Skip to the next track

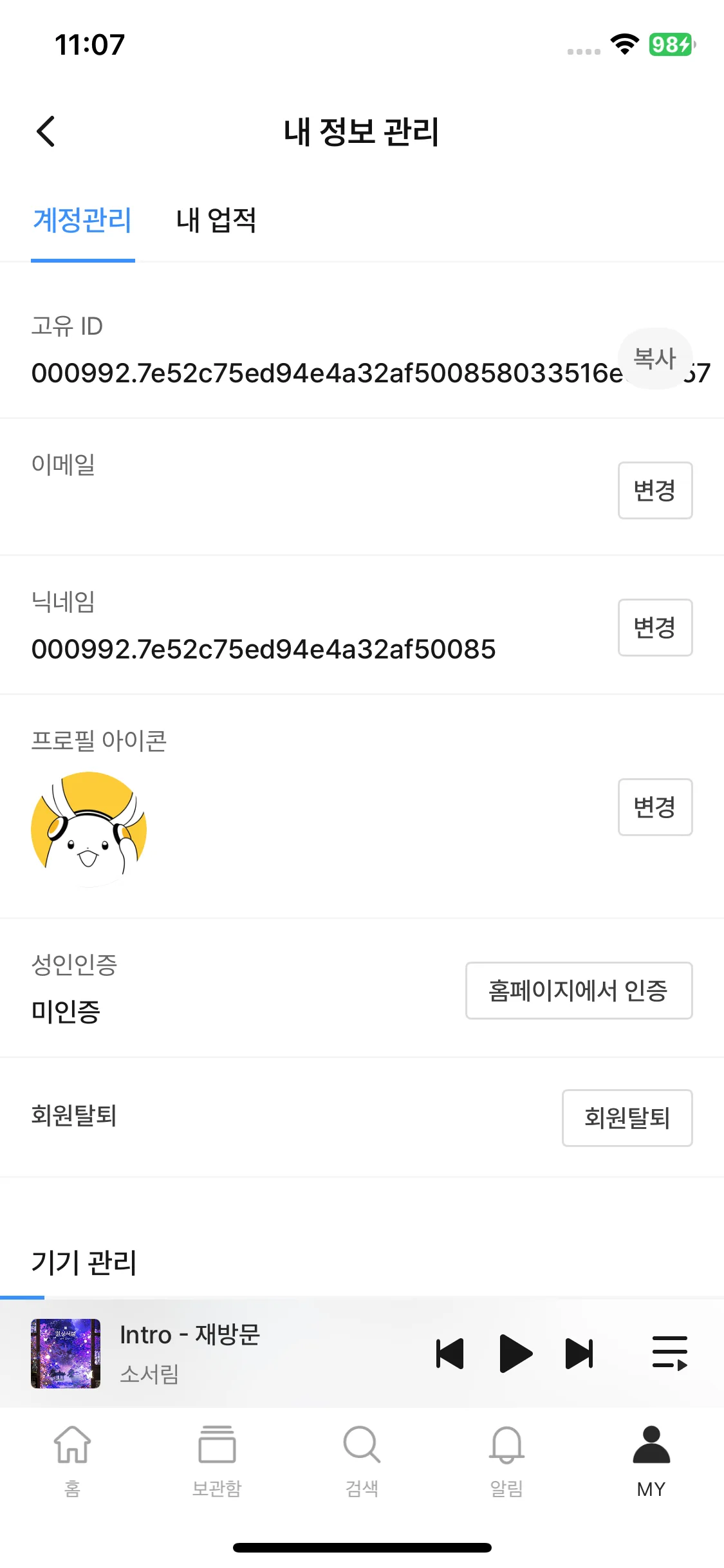coord(579,1353)
